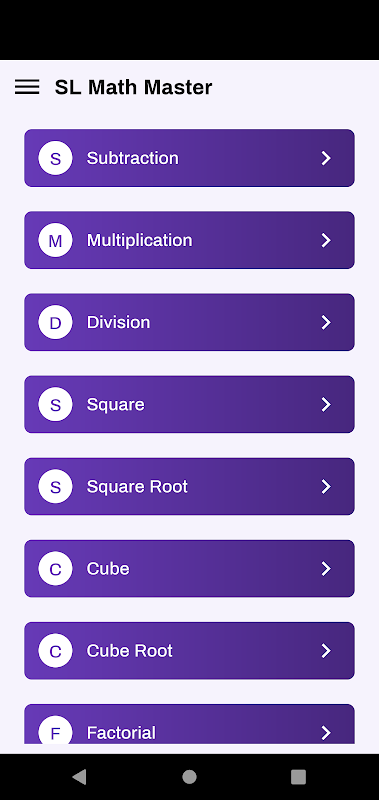The height and width of the screenshot is (800, 379).
Task: Select the Cube Root option
Action: click(x=189, y=651)
